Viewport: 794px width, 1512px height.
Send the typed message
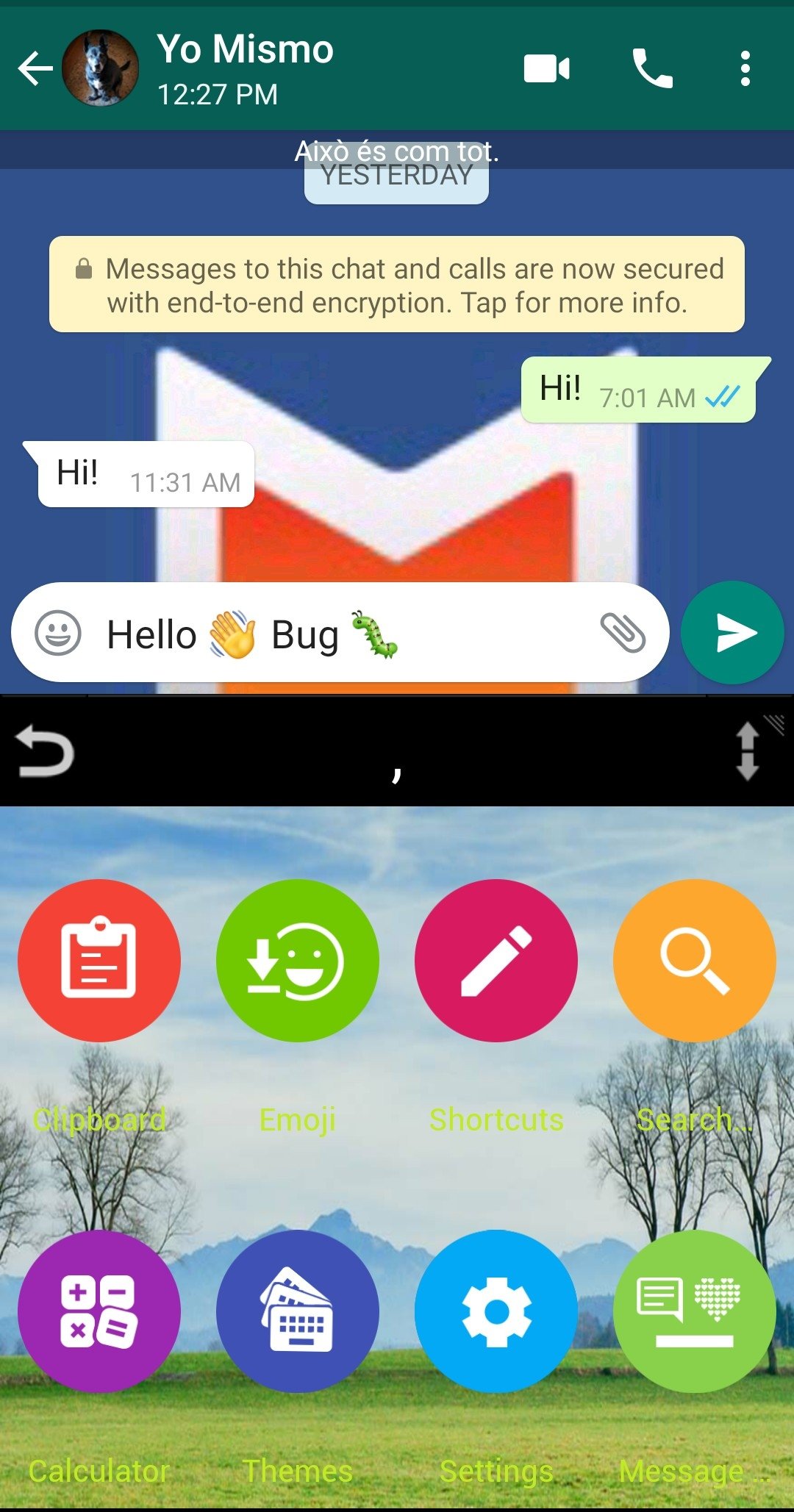pyautogui.click(x=732, y=633)
